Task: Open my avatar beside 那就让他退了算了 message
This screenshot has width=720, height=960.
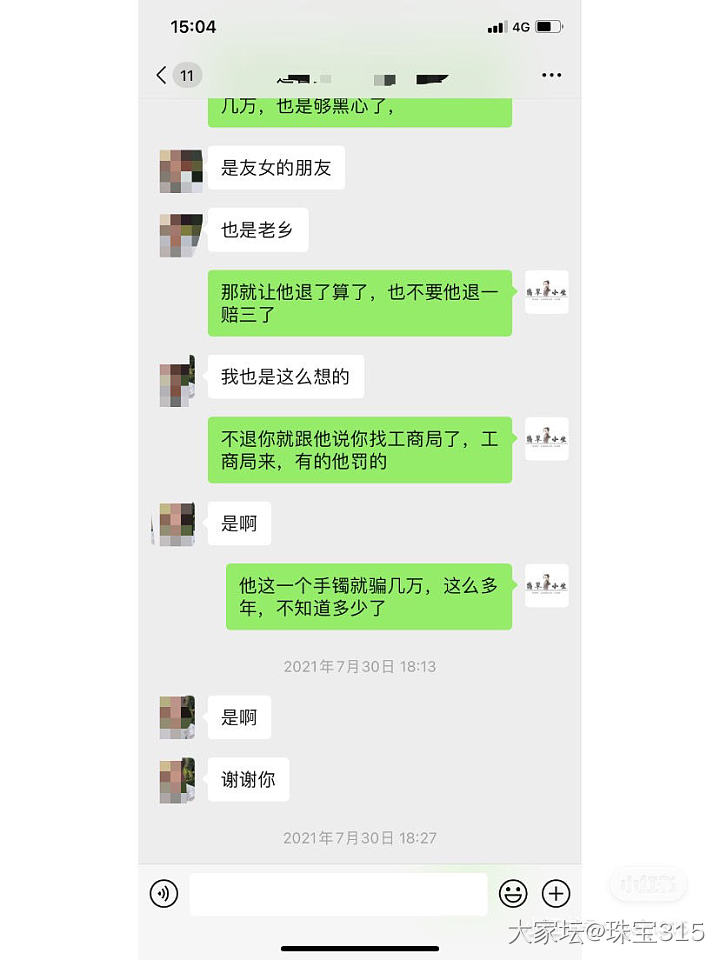Action: pos(547,293)
